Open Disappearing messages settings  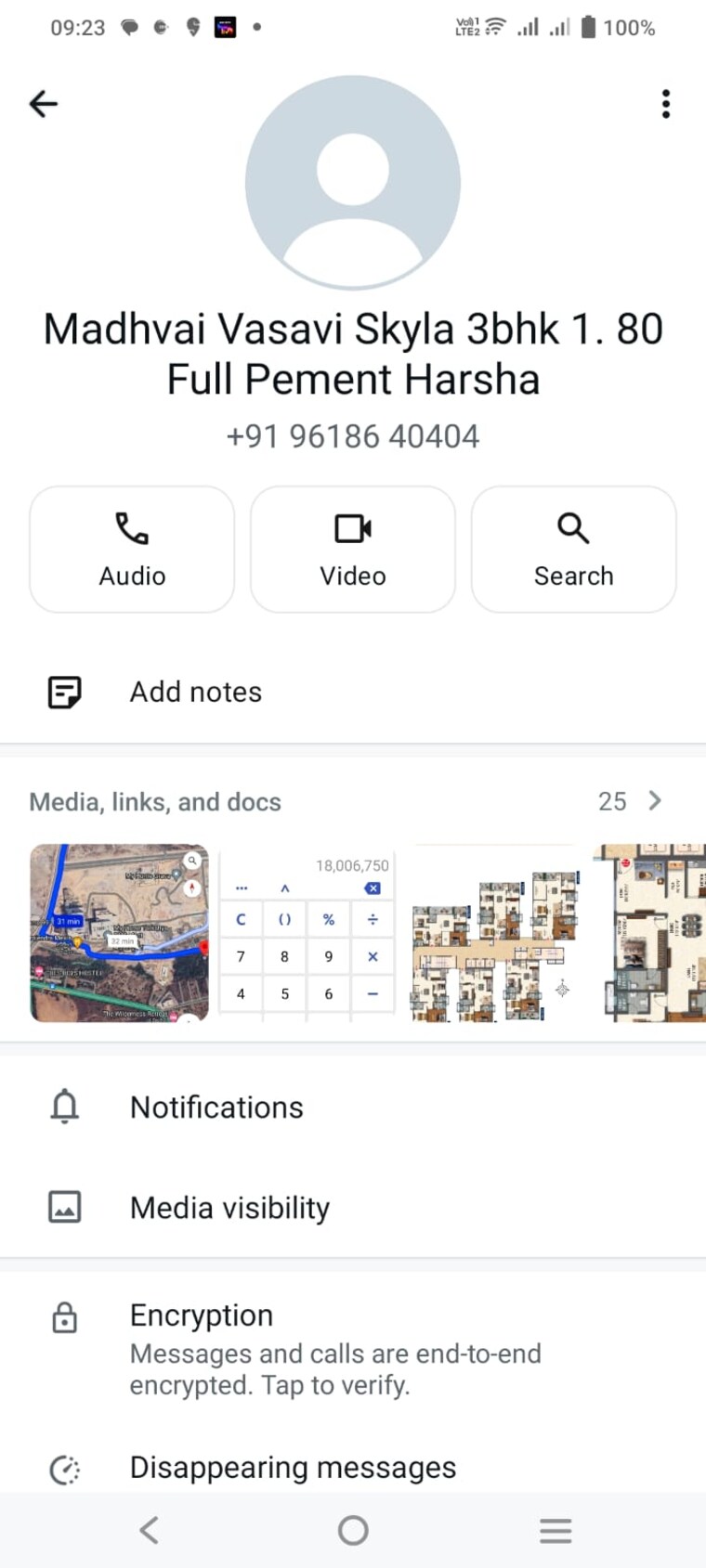click(293, 1467)
